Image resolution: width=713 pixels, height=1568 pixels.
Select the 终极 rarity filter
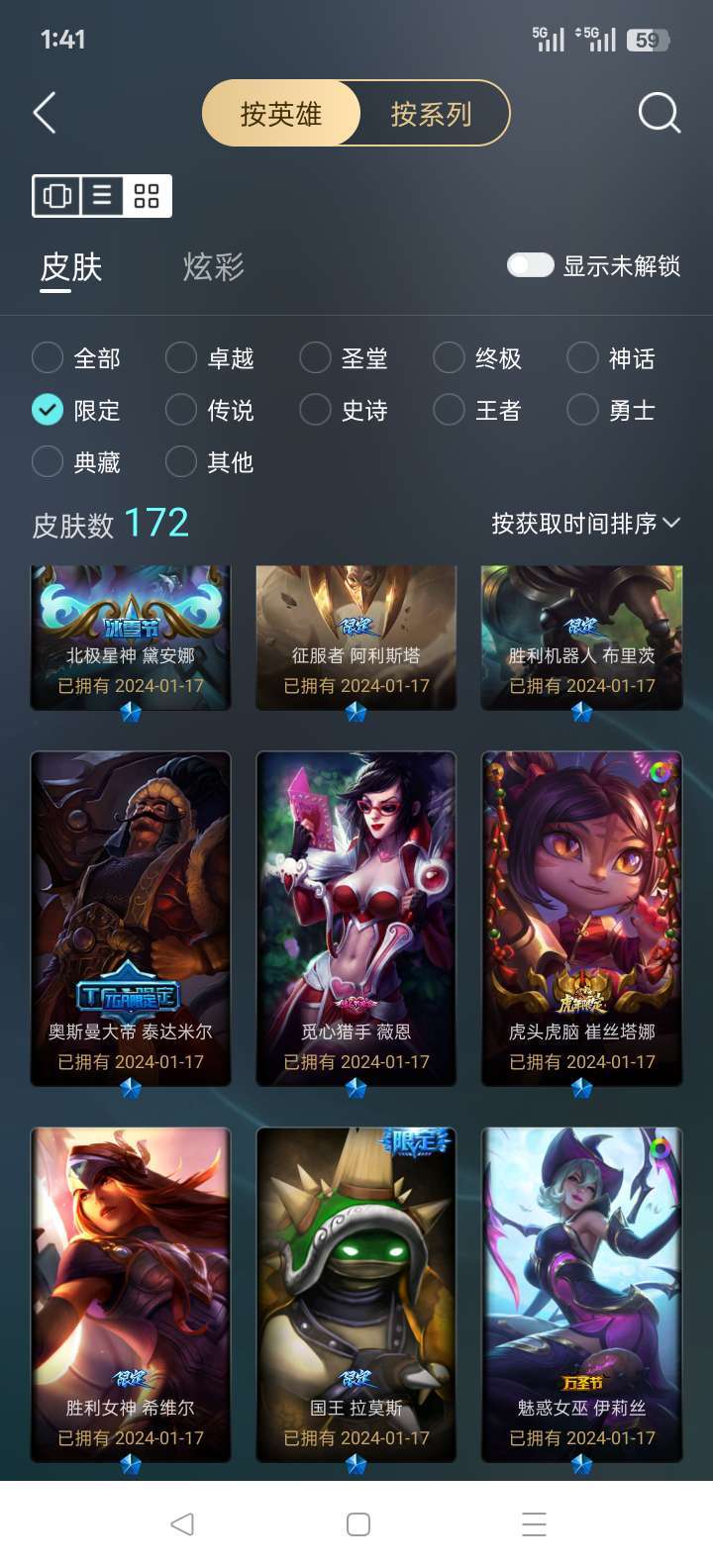point(449,358)
